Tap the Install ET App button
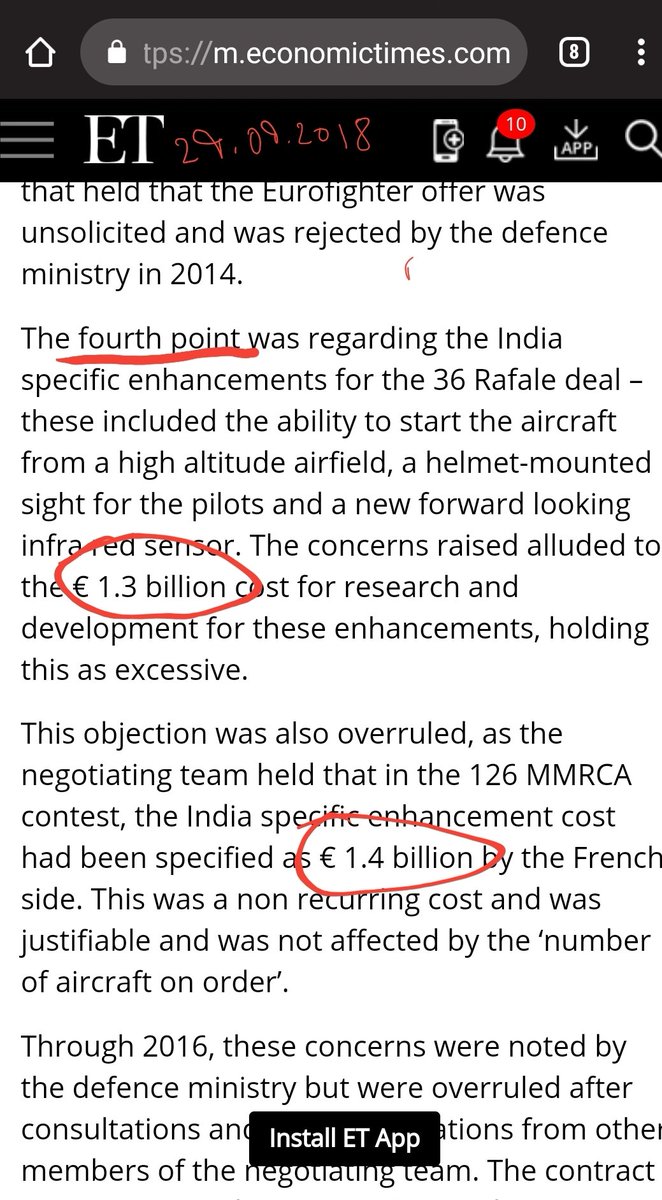Viewport: 662px width, 1200px height. coord(344,1138)
